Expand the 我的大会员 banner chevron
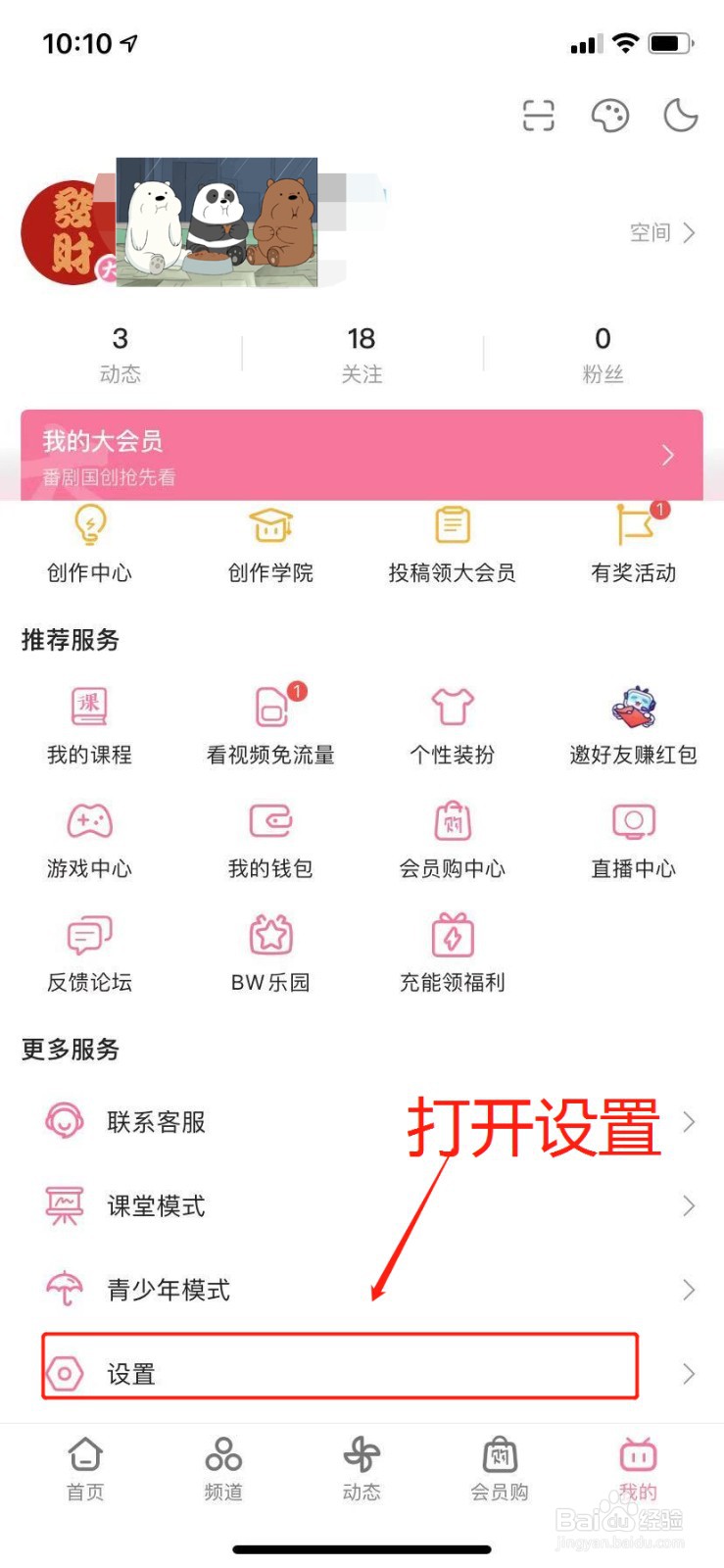Image resolution: width=724 pixels, height=1568 pixels. pos(667,455)
